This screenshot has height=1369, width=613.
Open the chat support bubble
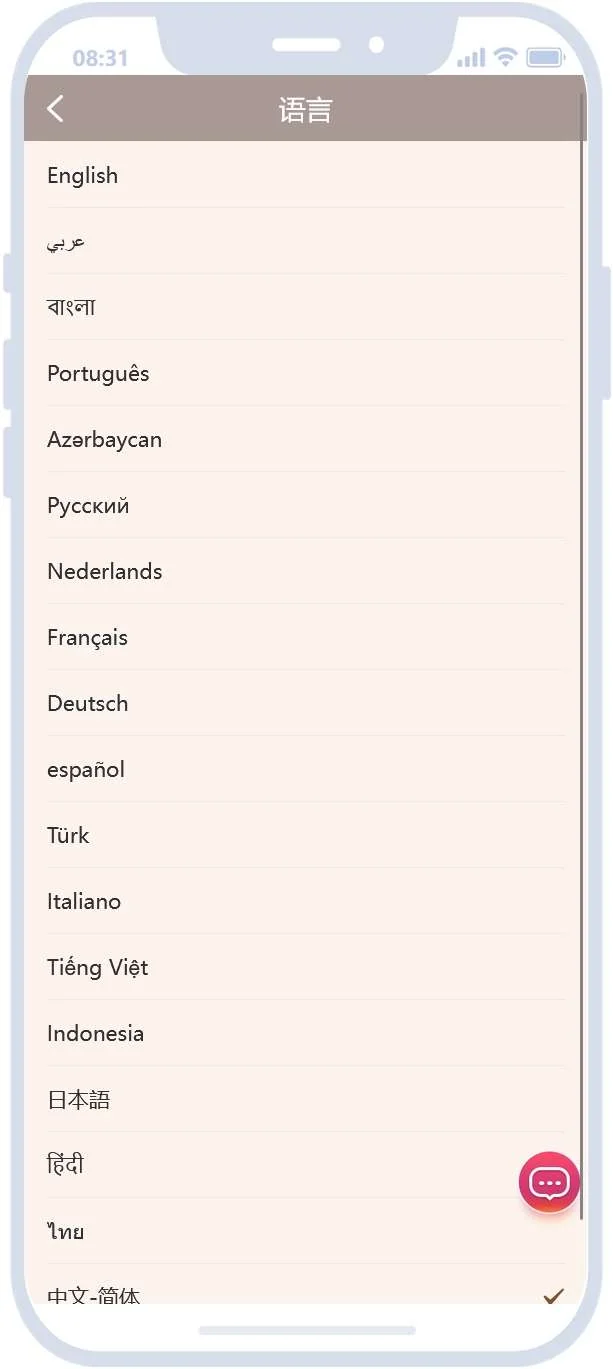[549, 1183]
